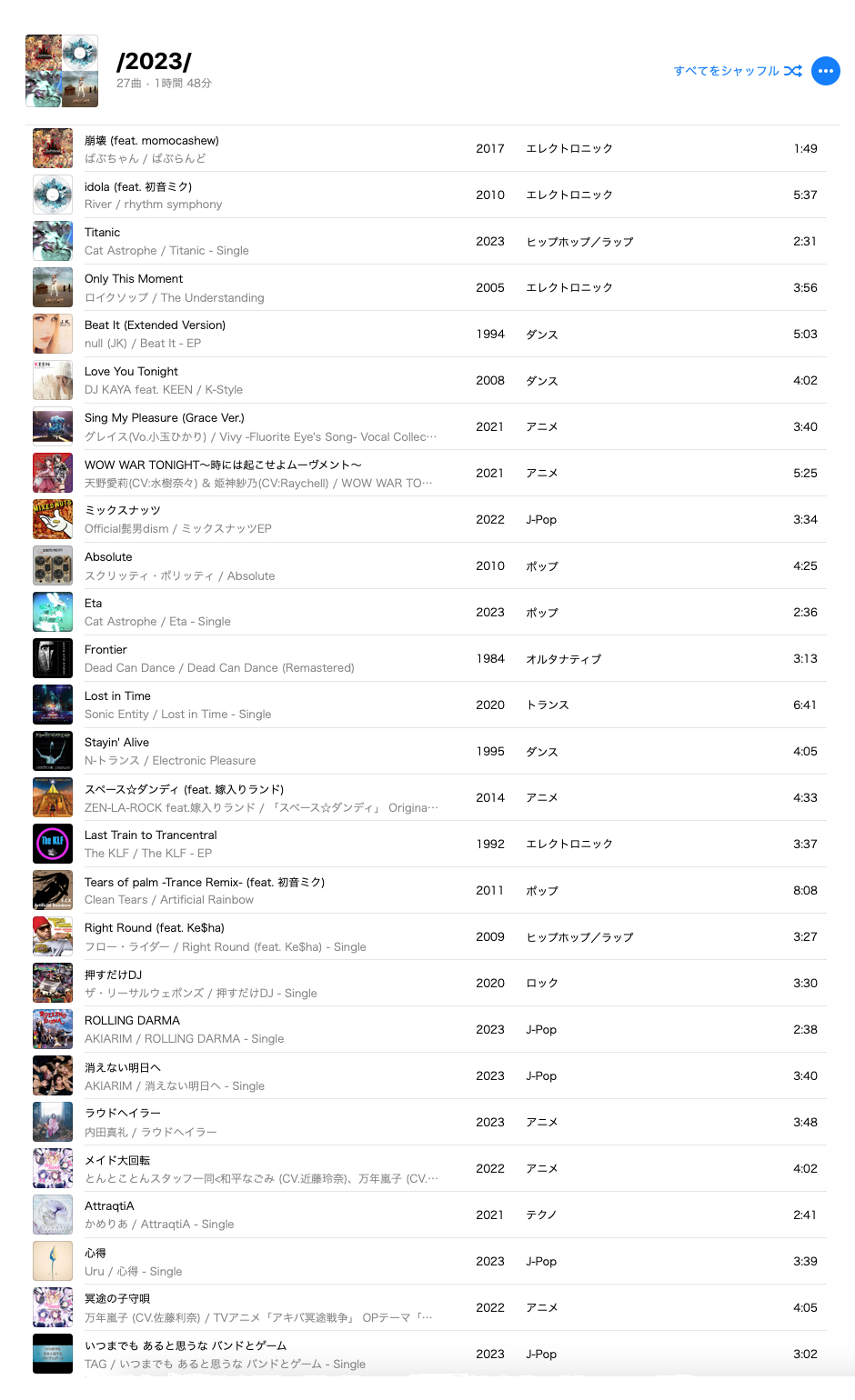
Task: Play Lost in Time by Sonic Entity
Action: [117, 696]
